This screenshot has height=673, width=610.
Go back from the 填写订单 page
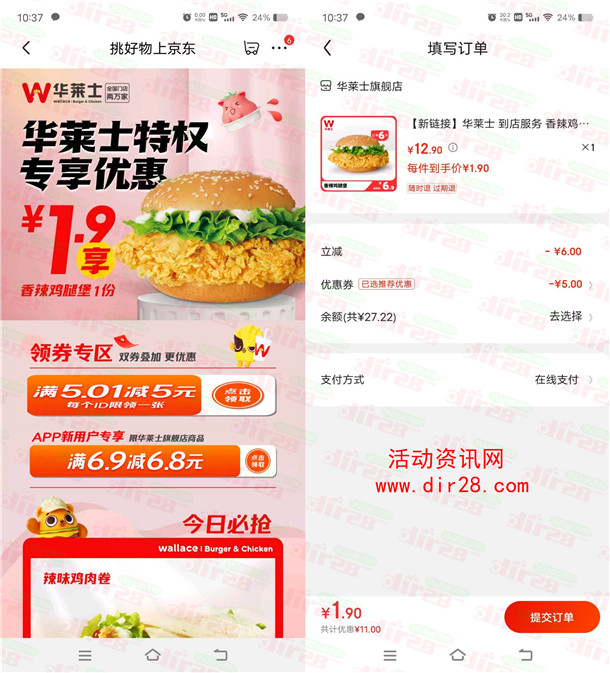point(327,48)
